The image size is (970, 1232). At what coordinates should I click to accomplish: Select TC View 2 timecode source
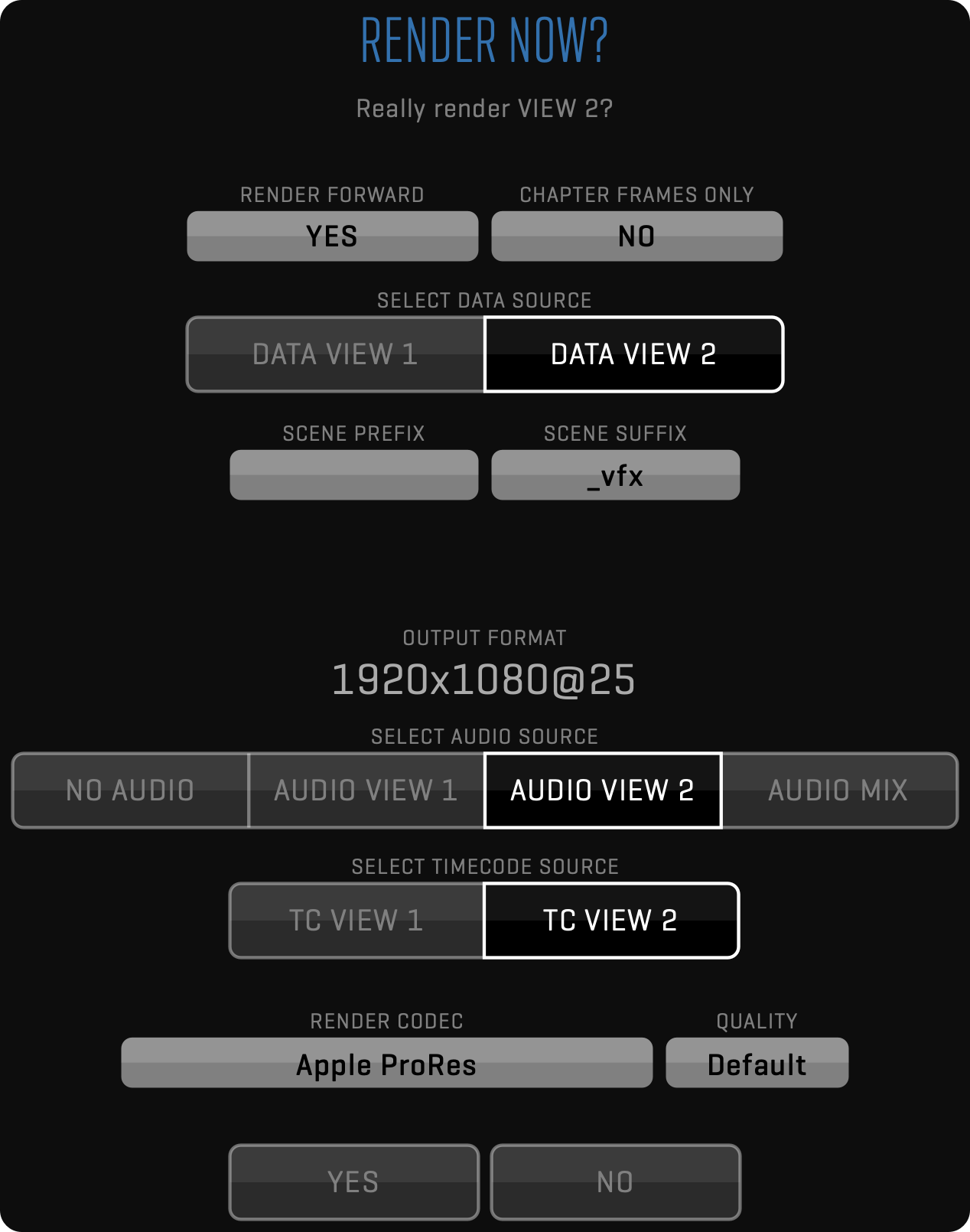(610, 921)
